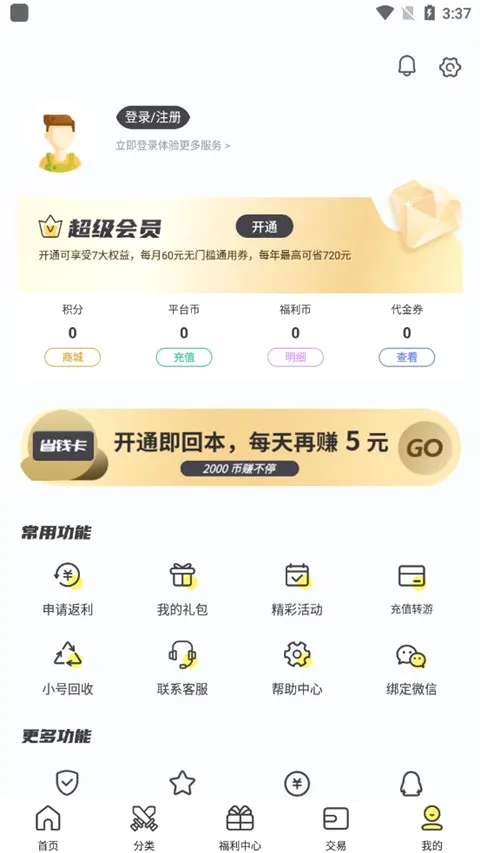The height and width of the screenshot is (853, 480).
Task: Contact support via 联系客服
Action: (182, 669)
